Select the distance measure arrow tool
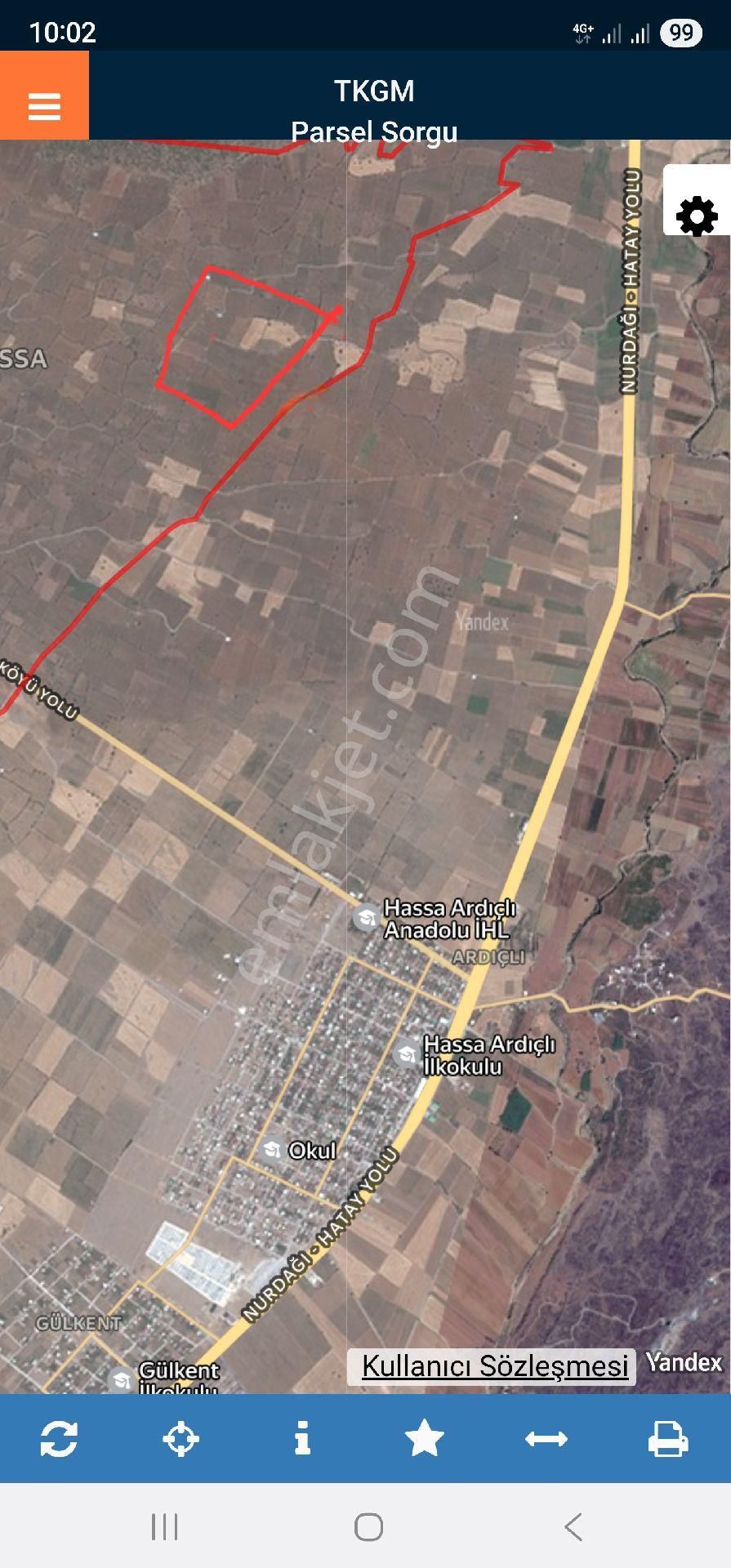This screenshot has width=731, height=1568. [x=546, y=1438]
